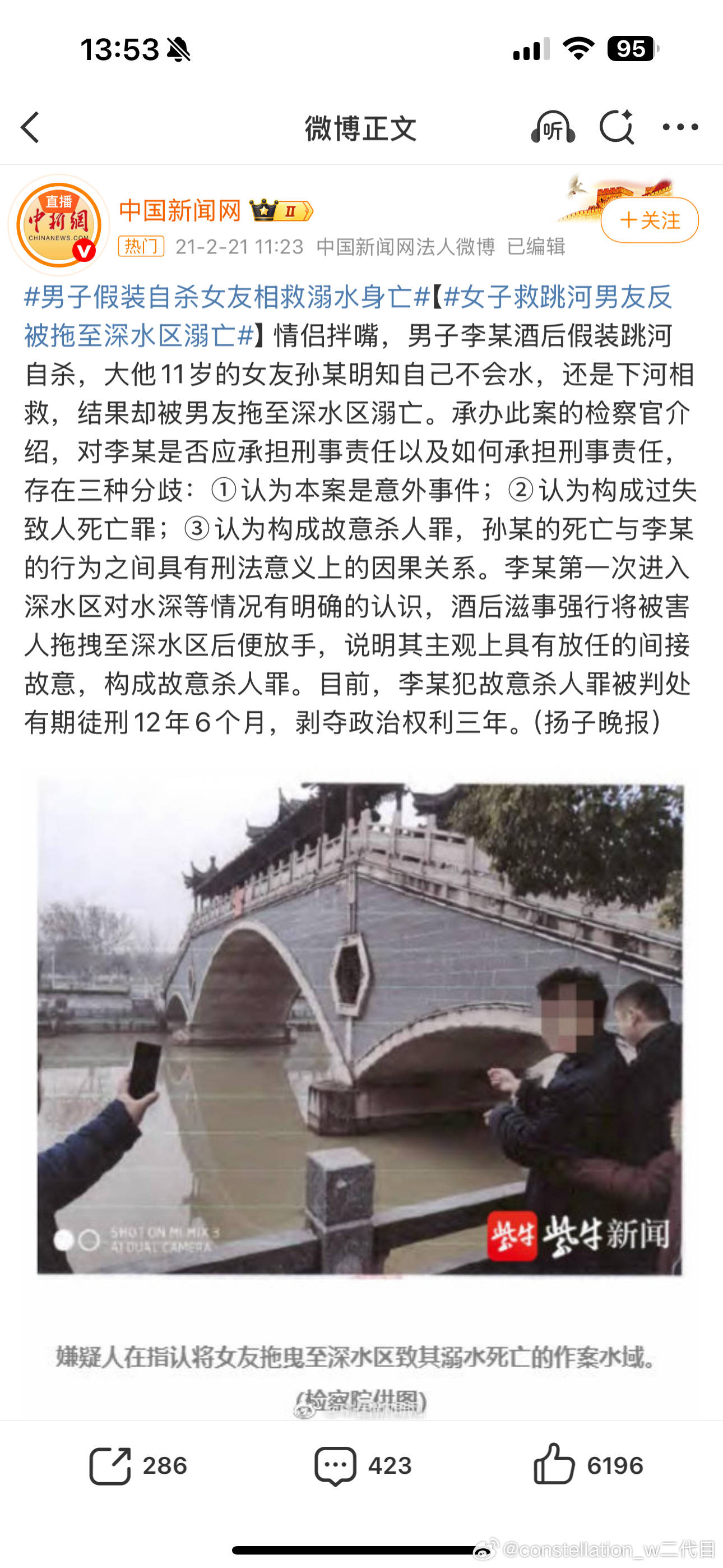Follow 中国新闻网 with the 关注 button
The height and width of the screenshot is (1568, 723).
(650, 220)
